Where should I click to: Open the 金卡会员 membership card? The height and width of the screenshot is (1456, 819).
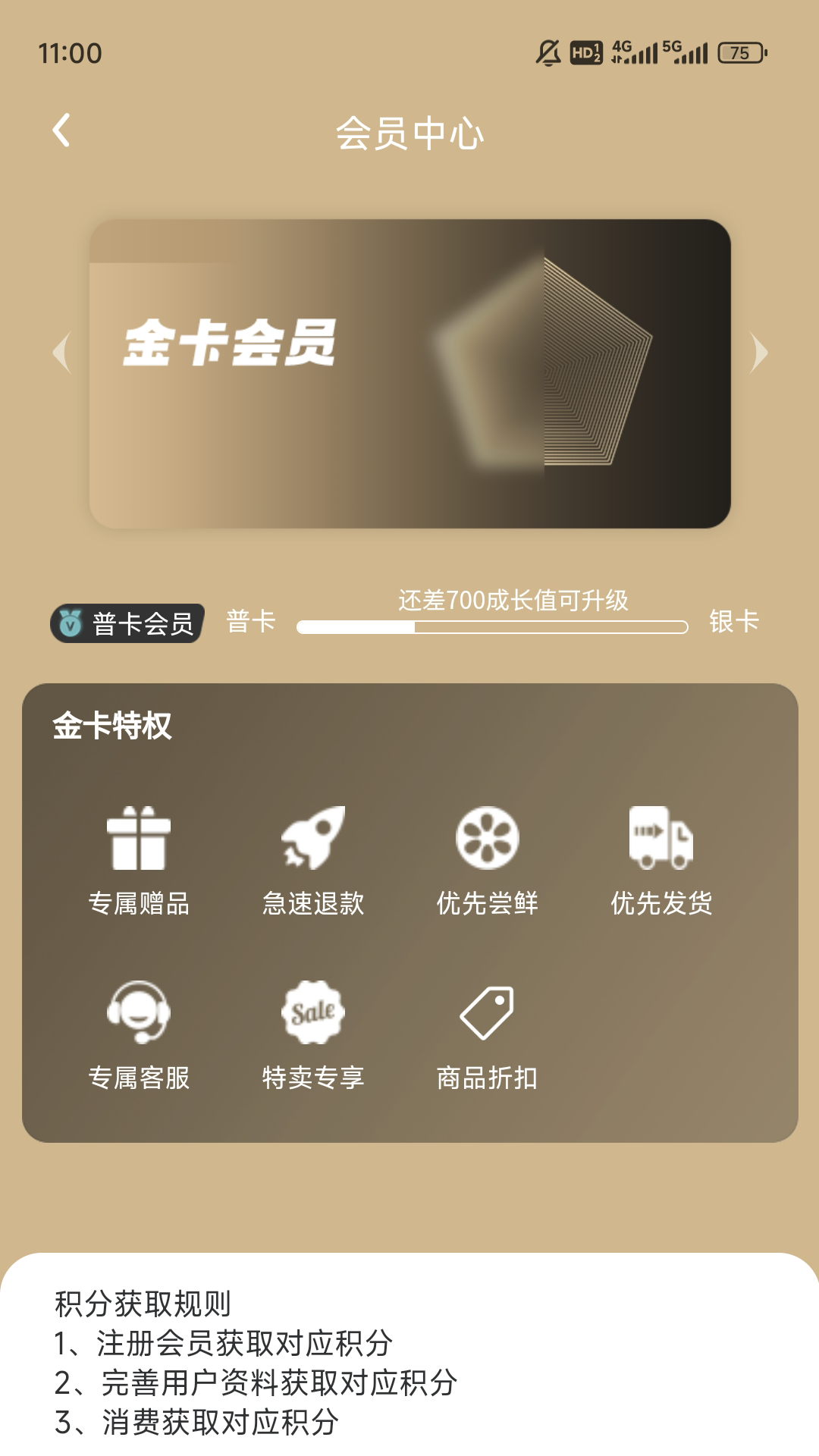(409, 374)
